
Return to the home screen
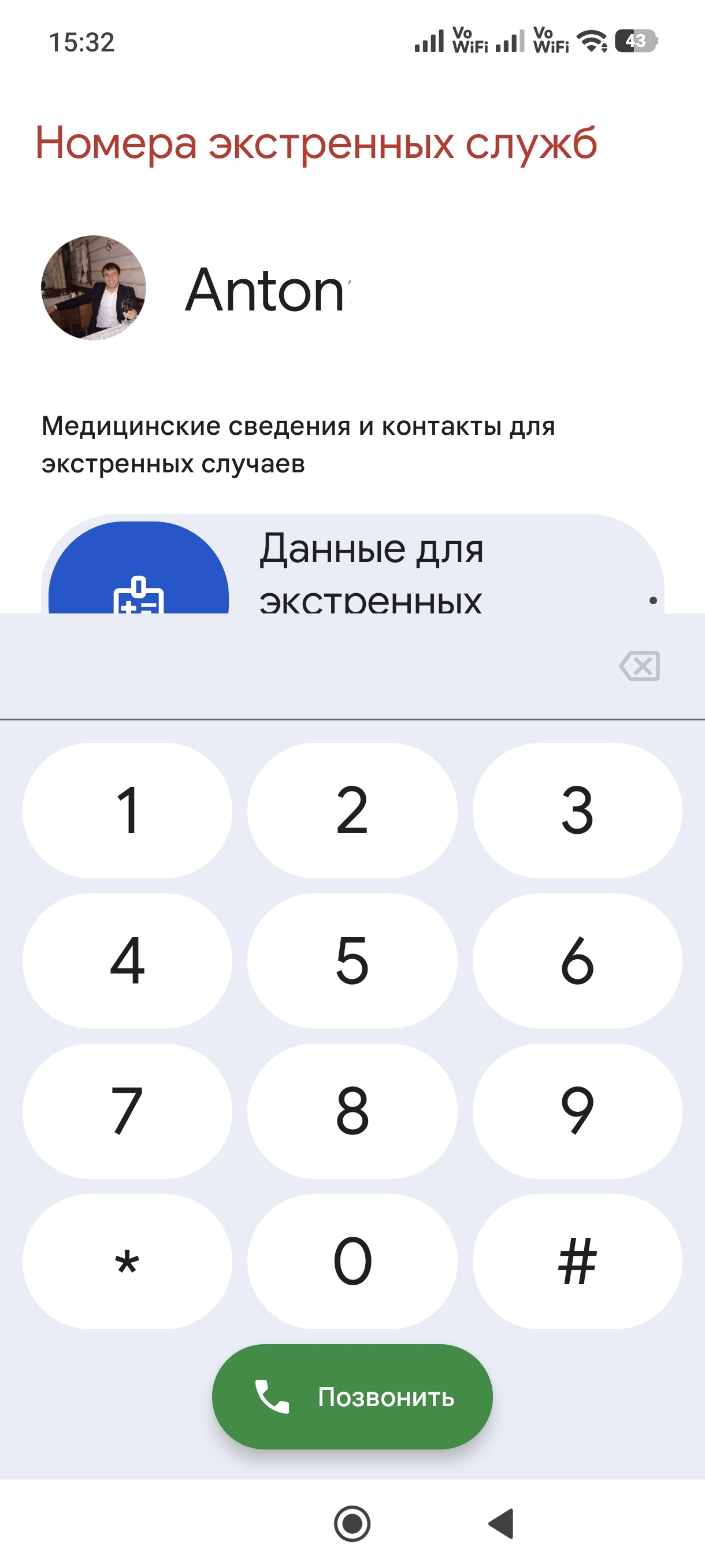point(352,1523)
